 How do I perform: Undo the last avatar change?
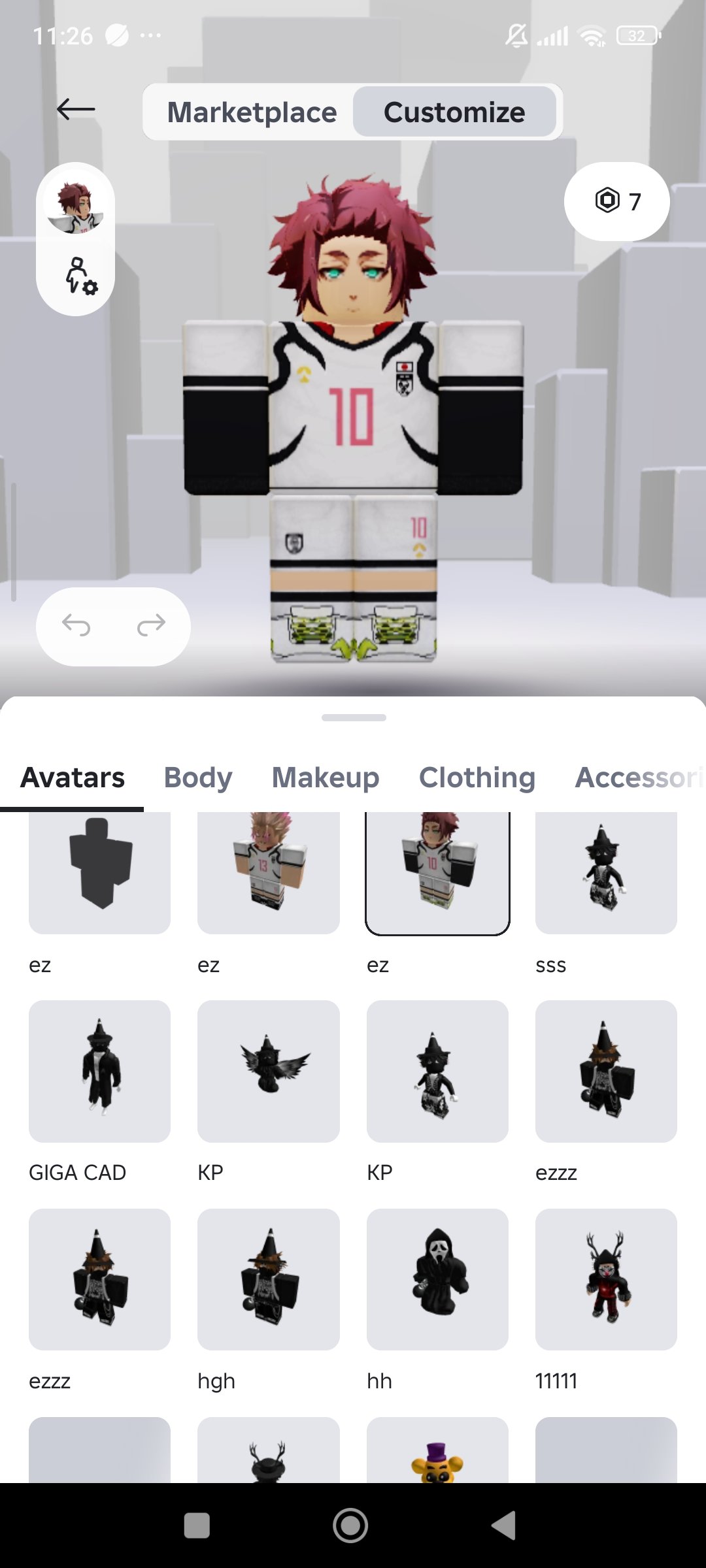click(x=76, y=626)
